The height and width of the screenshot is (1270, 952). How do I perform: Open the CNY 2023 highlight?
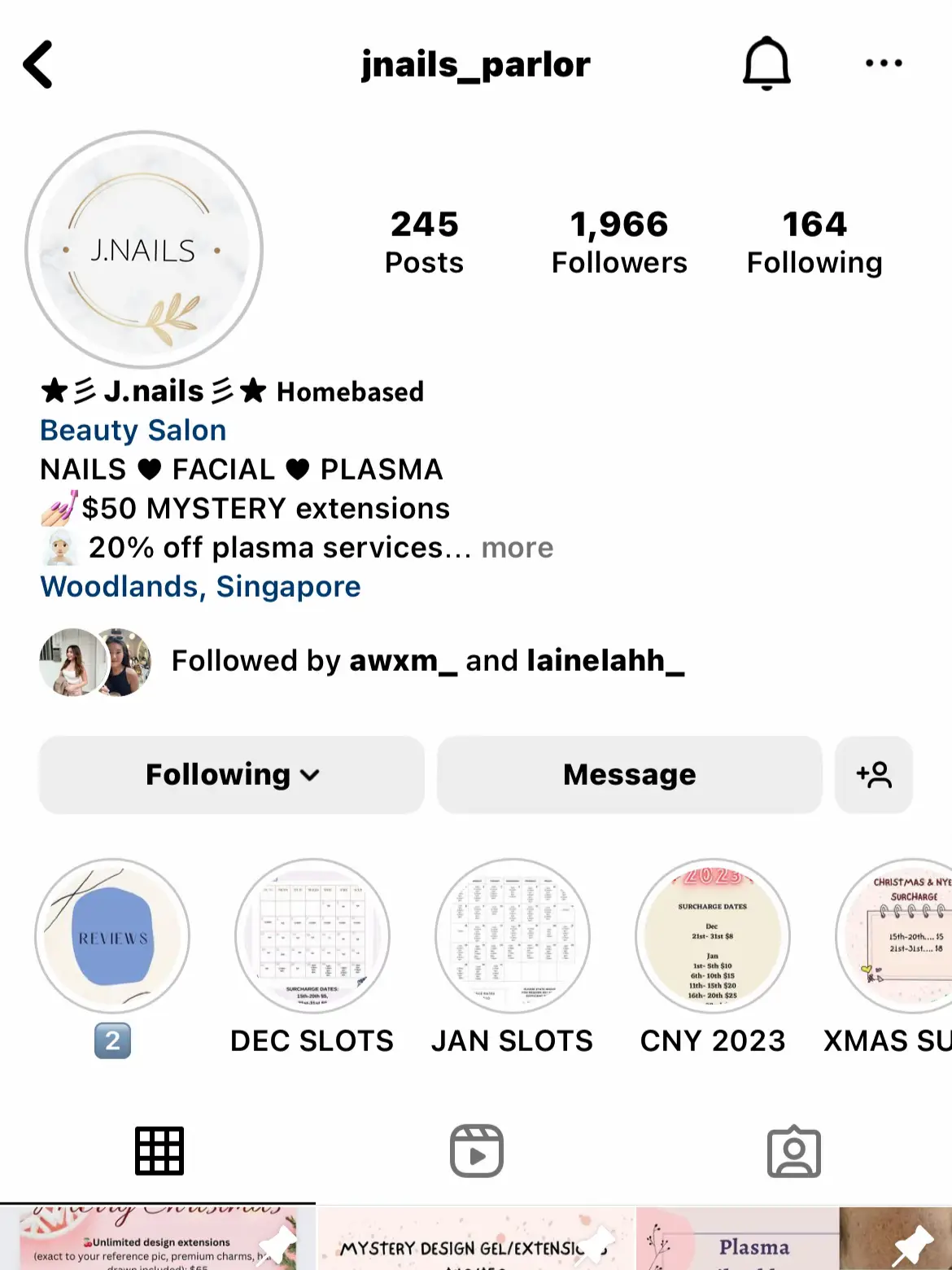click(713, 936)
